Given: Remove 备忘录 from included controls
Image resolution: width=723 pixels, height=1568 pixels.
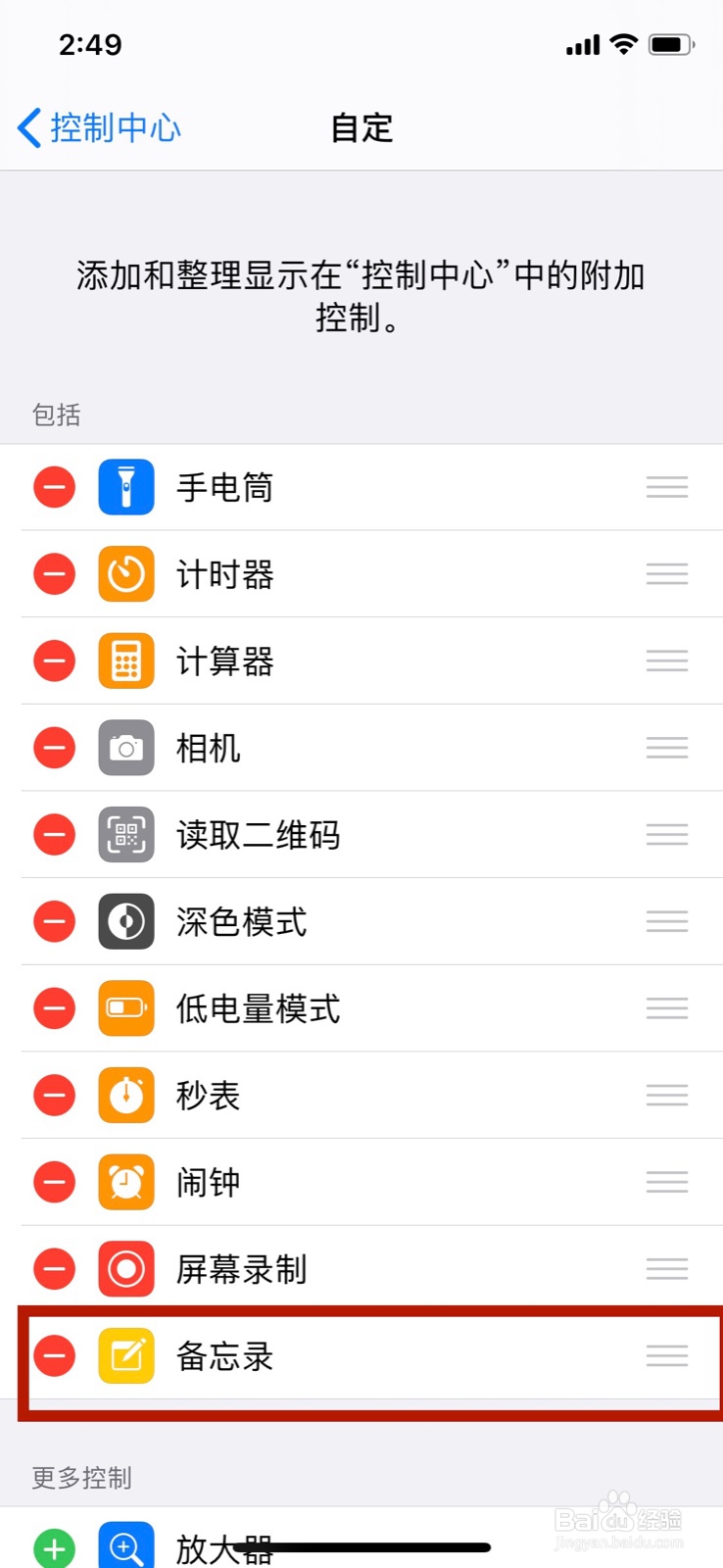Looking at the screenshot, I should 55,1355.
